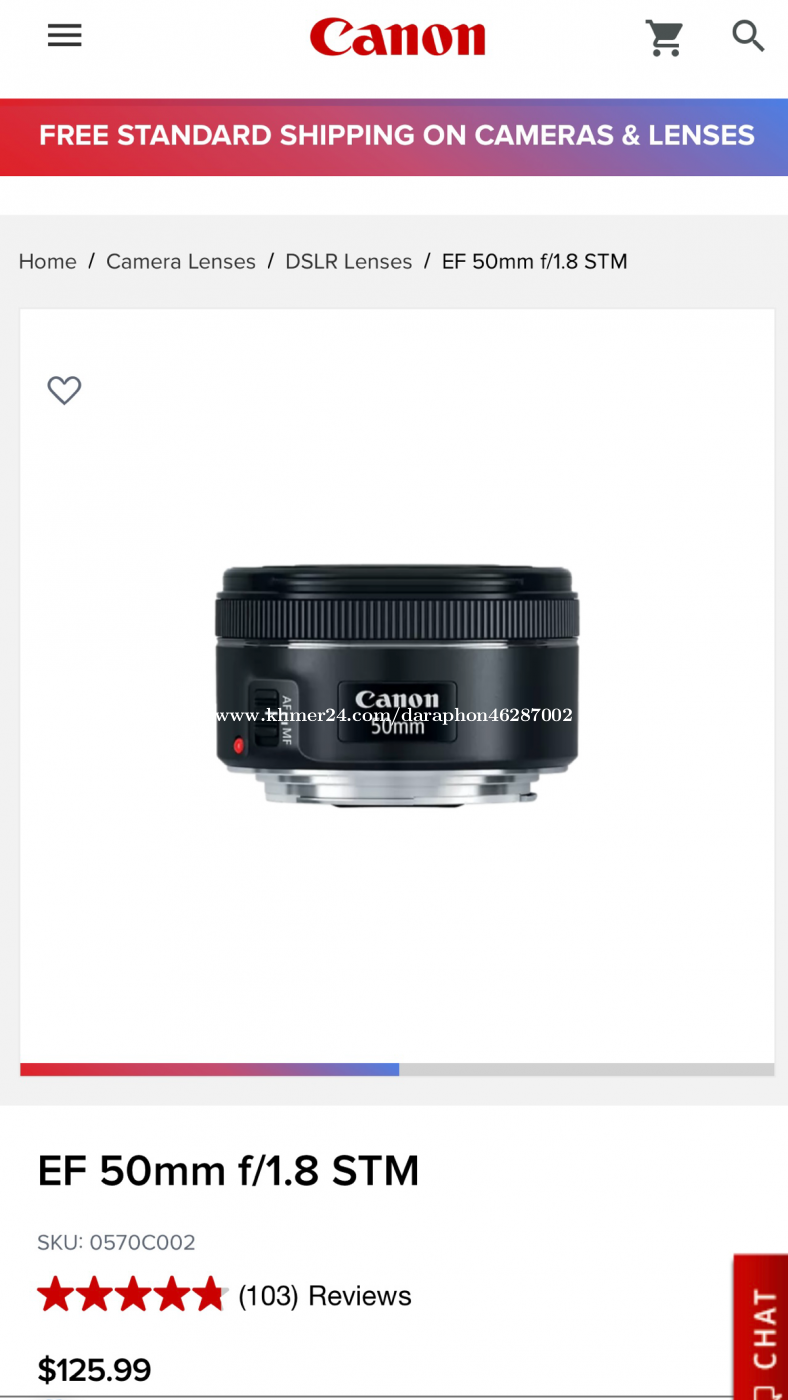Open the DSLR Lenses breadcrumb

(349, 261)
